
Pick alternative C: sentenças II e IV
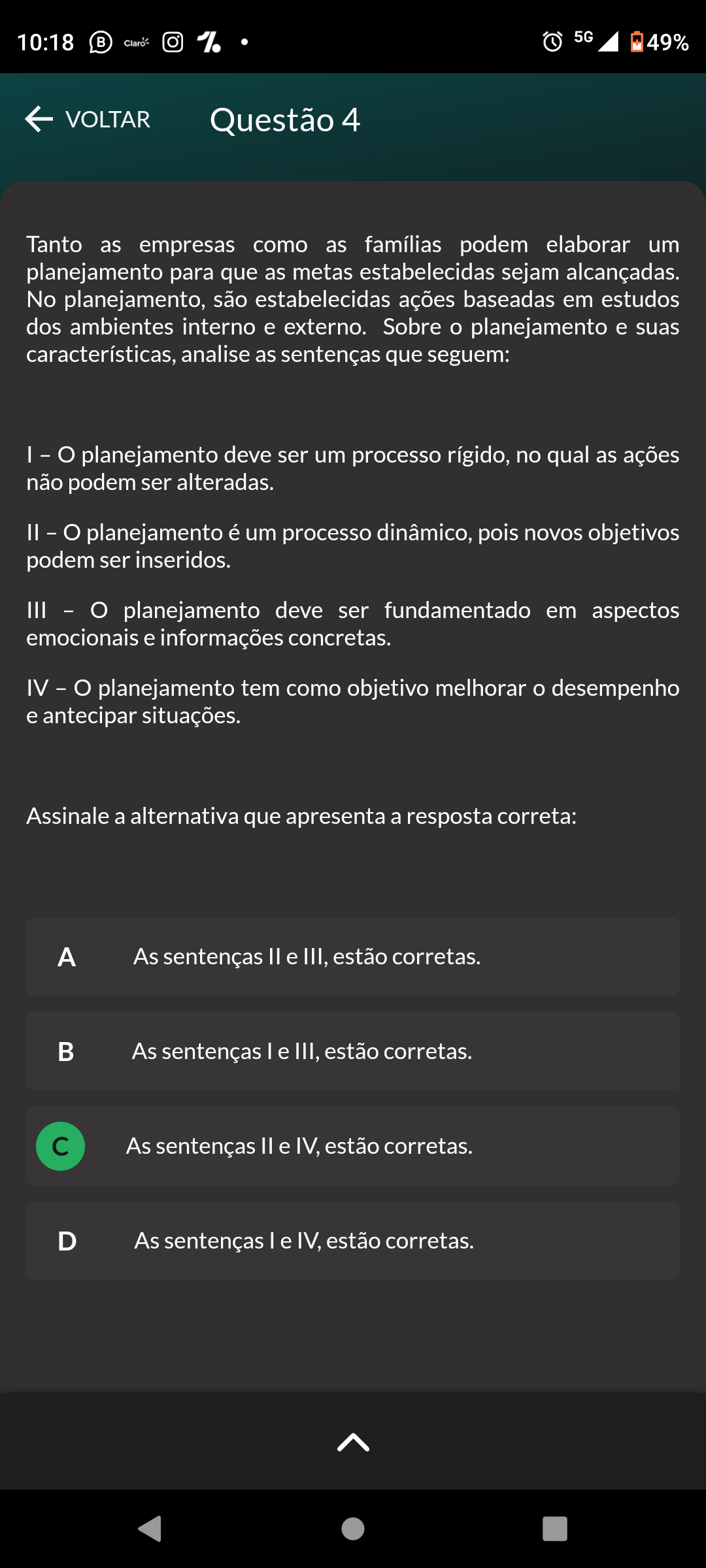point(353,1146)
